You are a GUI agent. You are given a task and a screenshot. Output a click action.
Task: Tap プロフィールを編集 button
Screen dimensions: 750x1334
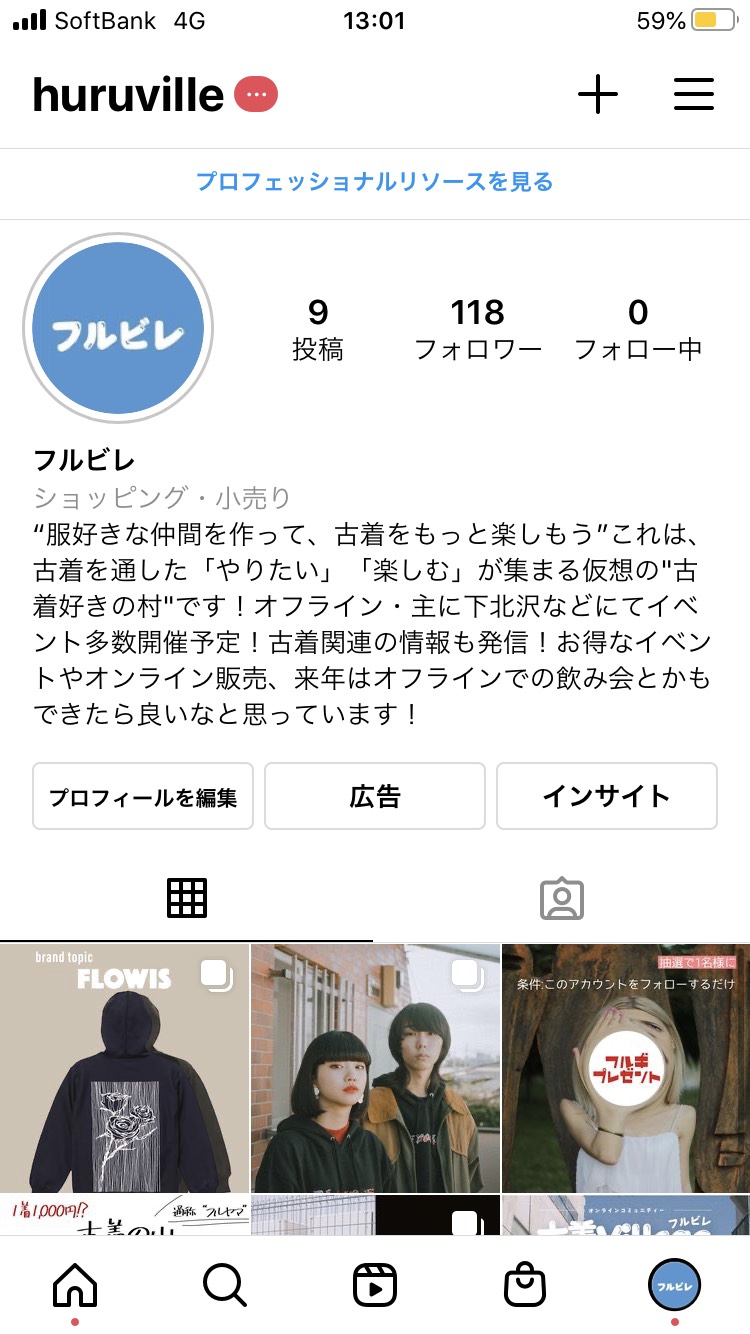143,797
